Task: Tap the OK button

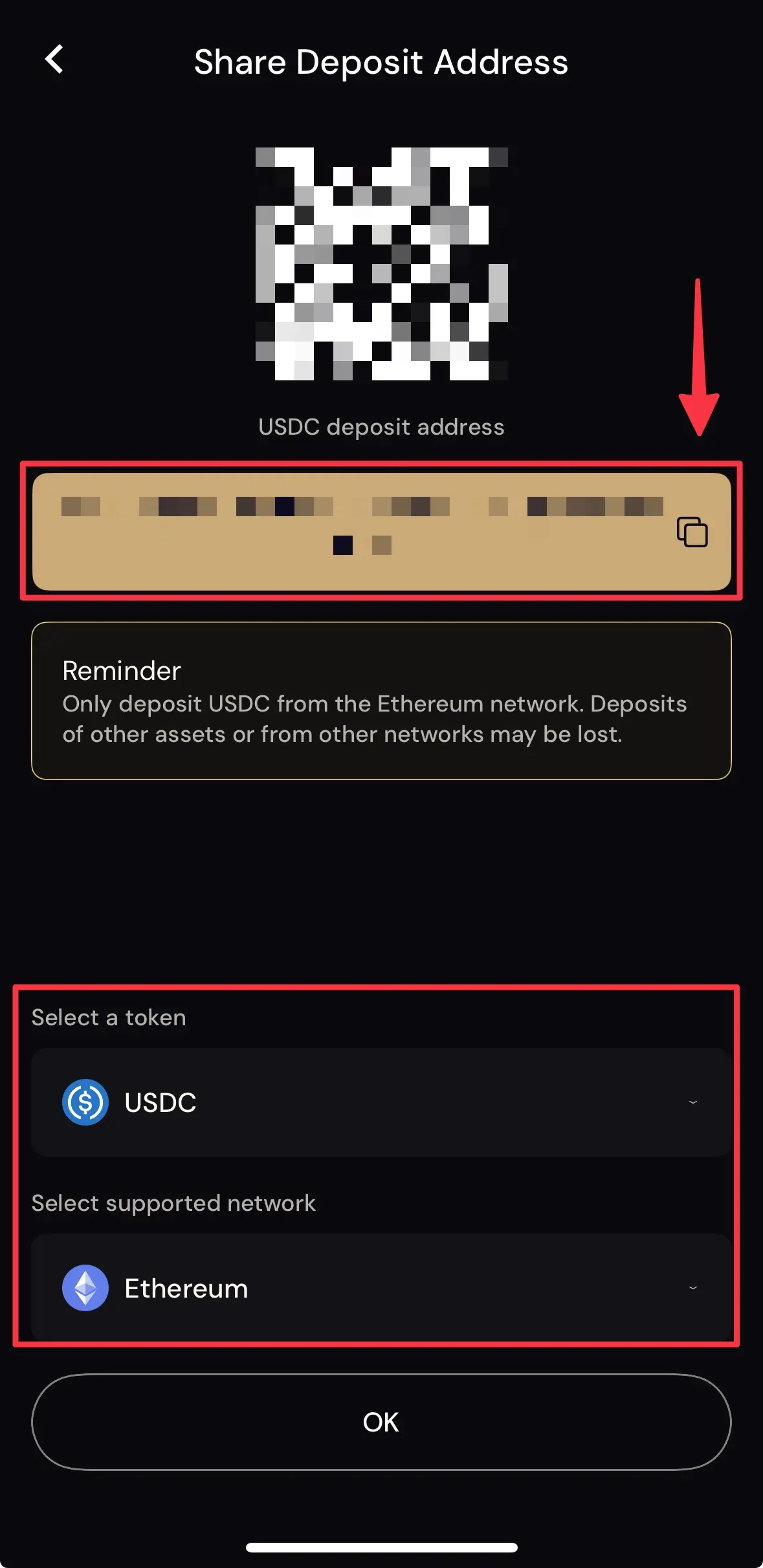Action: coord(381,1422)
